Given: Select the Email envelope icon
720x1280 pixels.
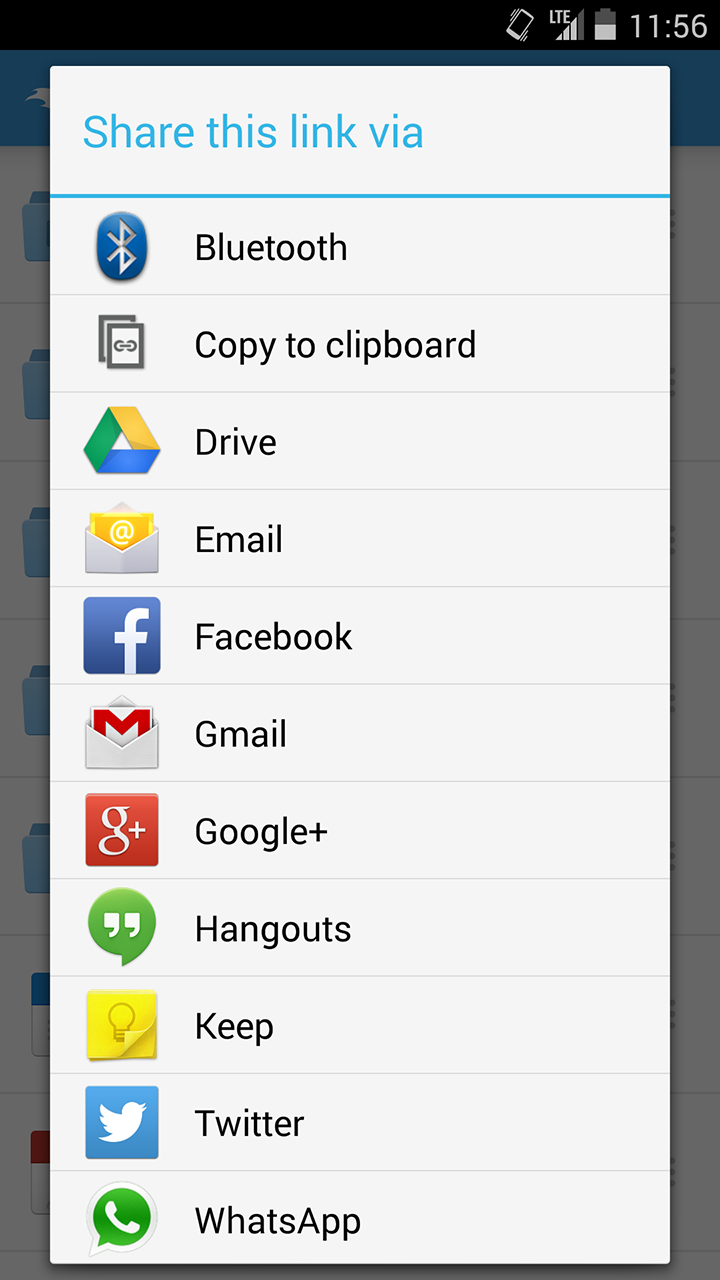Looking at the screenshot, I should 121,538.
